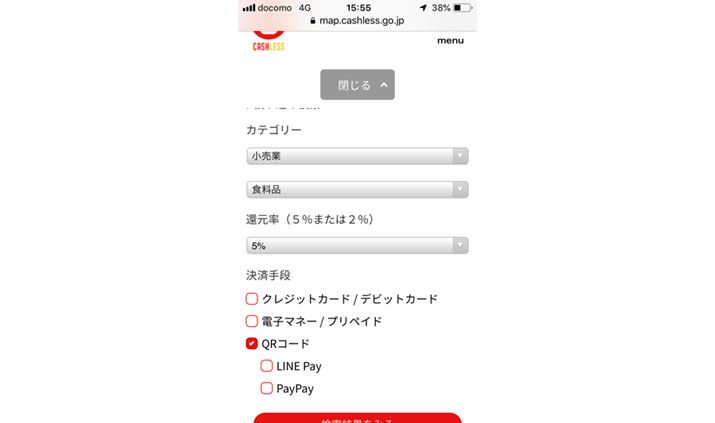Image resolution: width=715 pixels, height=423 pixels.
Task: Open the menu button
Action: pos(450,41)
